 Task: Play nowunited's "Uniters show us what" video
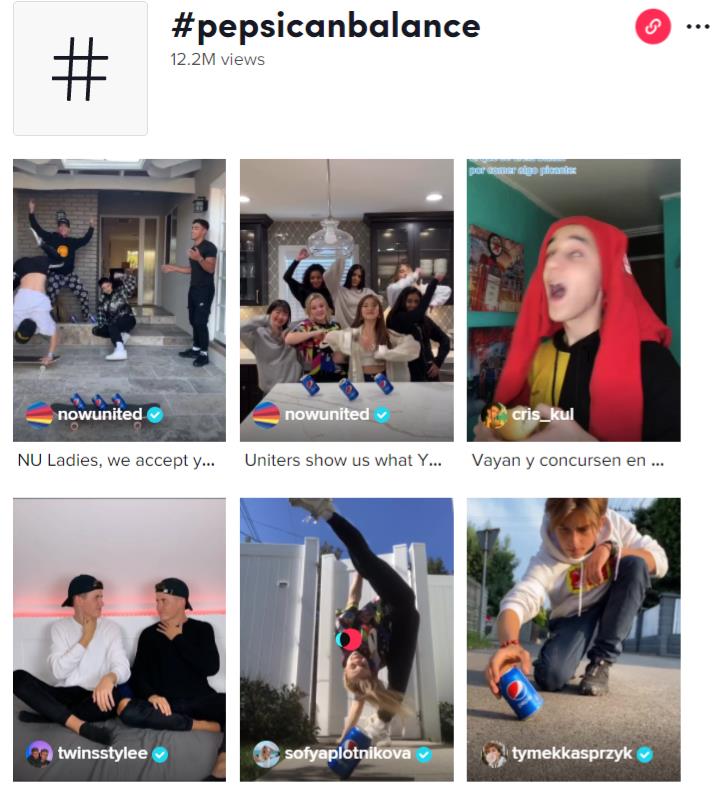pyautogui.click(x=346, y=300)
